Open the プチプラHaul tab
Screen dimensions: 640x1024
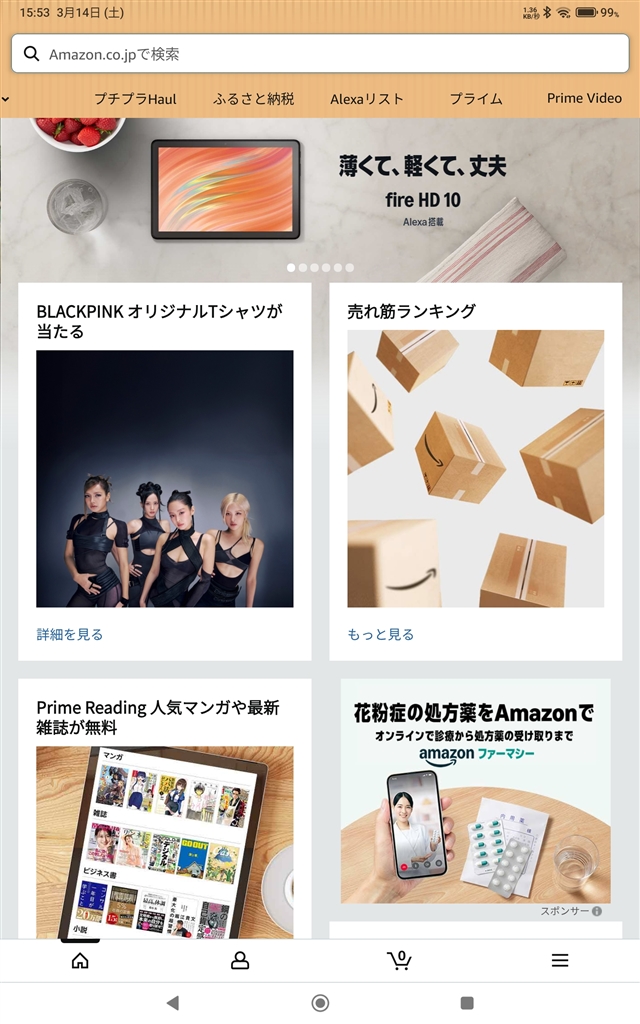click(135, 99)
